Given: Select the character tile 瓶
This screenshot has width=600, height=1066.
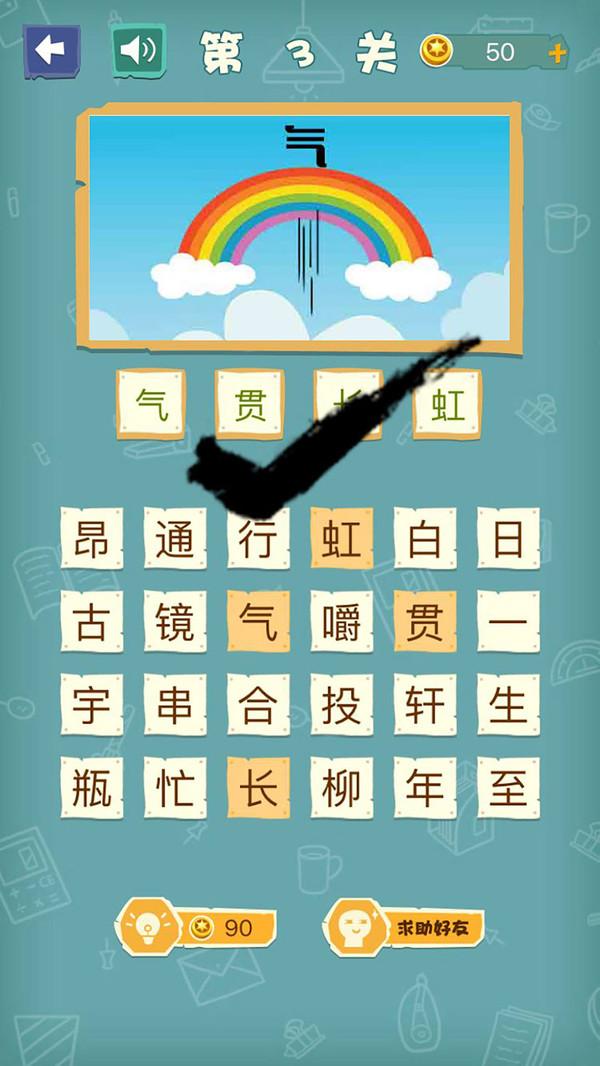Looking at the screenshot, I should tap(92, 788).
